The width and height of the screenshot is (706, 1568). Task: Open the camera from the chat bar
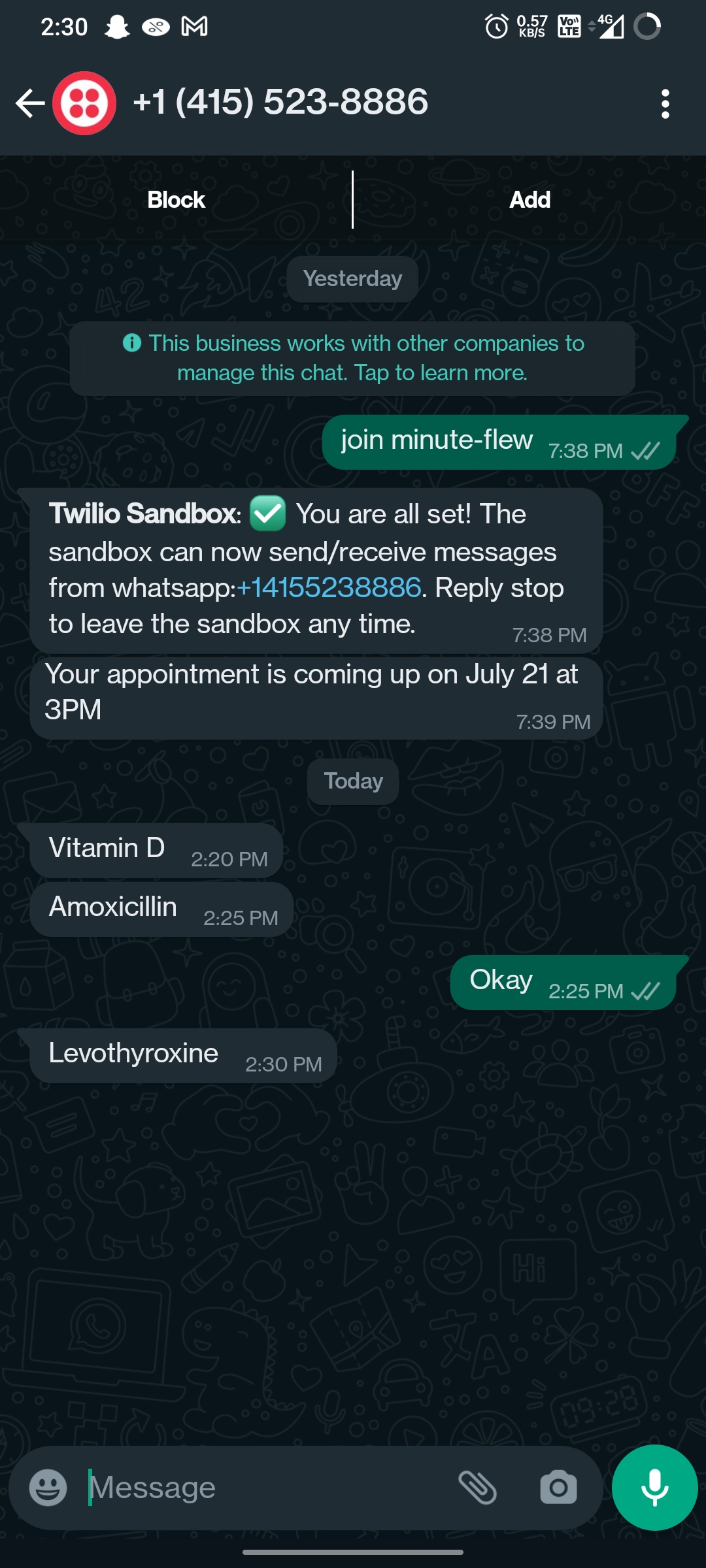tap(559, 1487)
